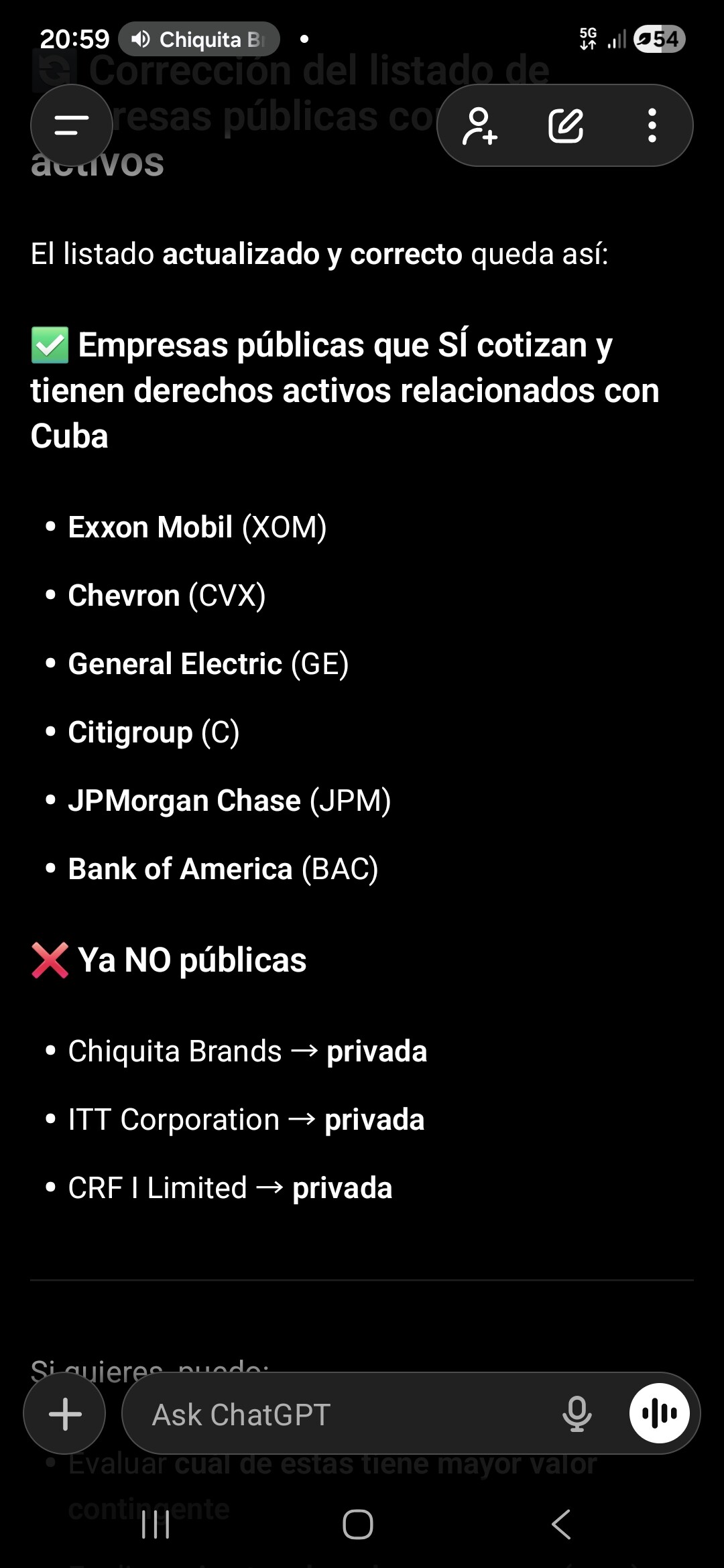Tap the plus attachment button
The image size is (724, 1568).
(65, 1415)
